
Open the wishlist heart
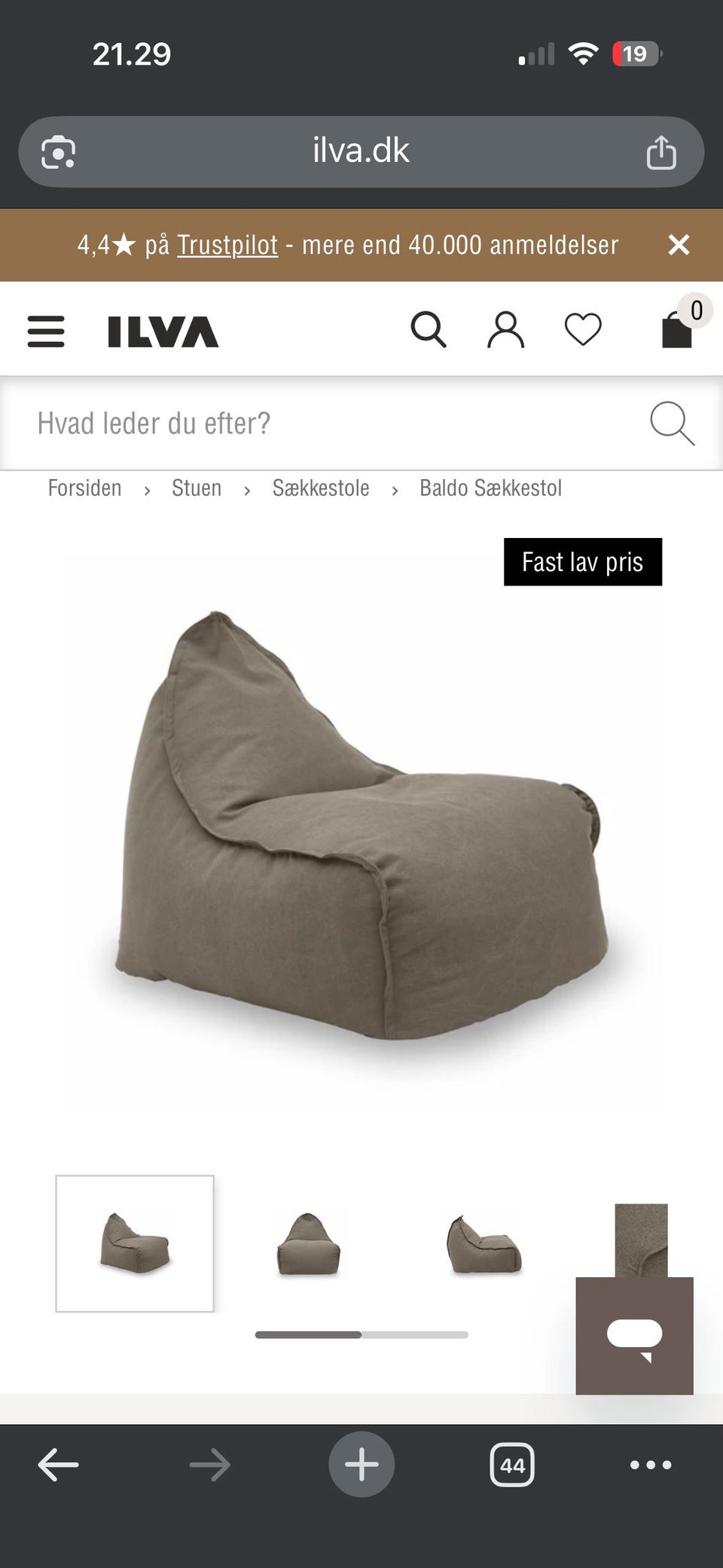583,329
